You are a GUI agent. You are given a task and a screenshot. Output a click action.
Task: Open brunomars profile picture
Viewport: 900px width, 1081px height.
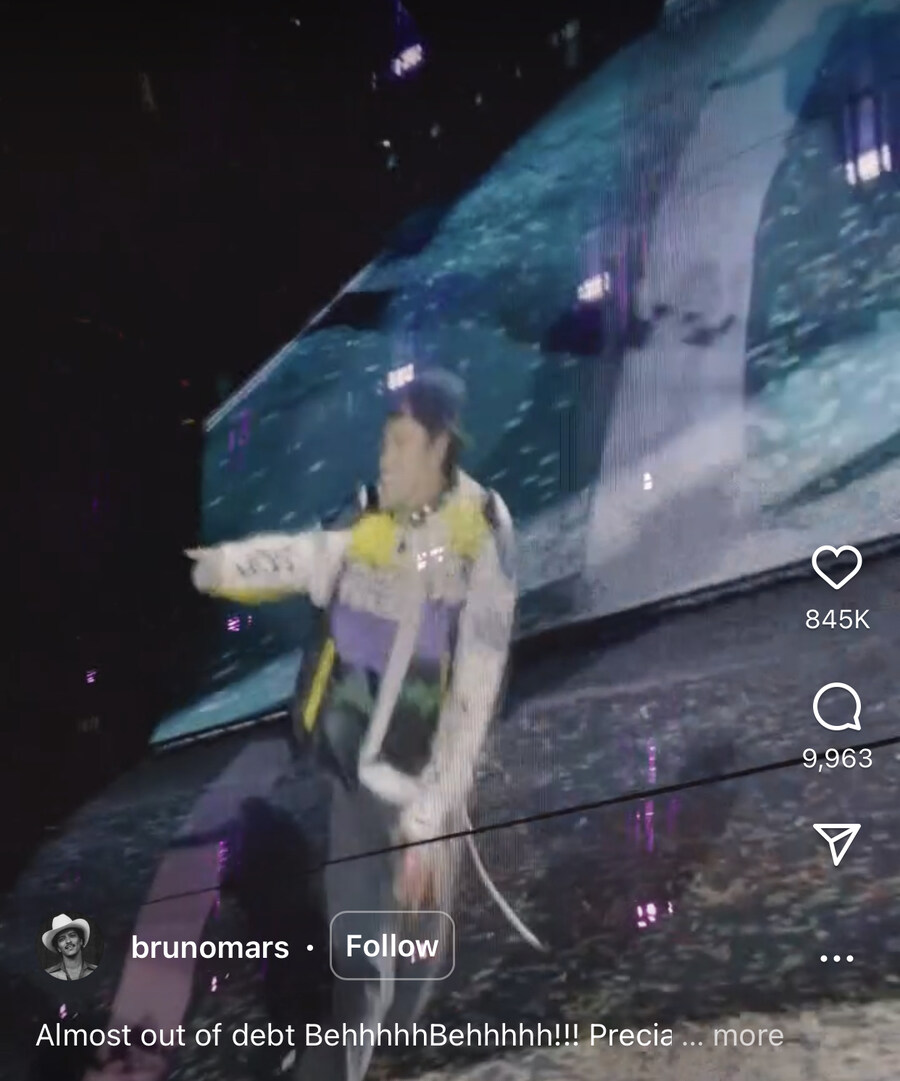coord(68,946)
